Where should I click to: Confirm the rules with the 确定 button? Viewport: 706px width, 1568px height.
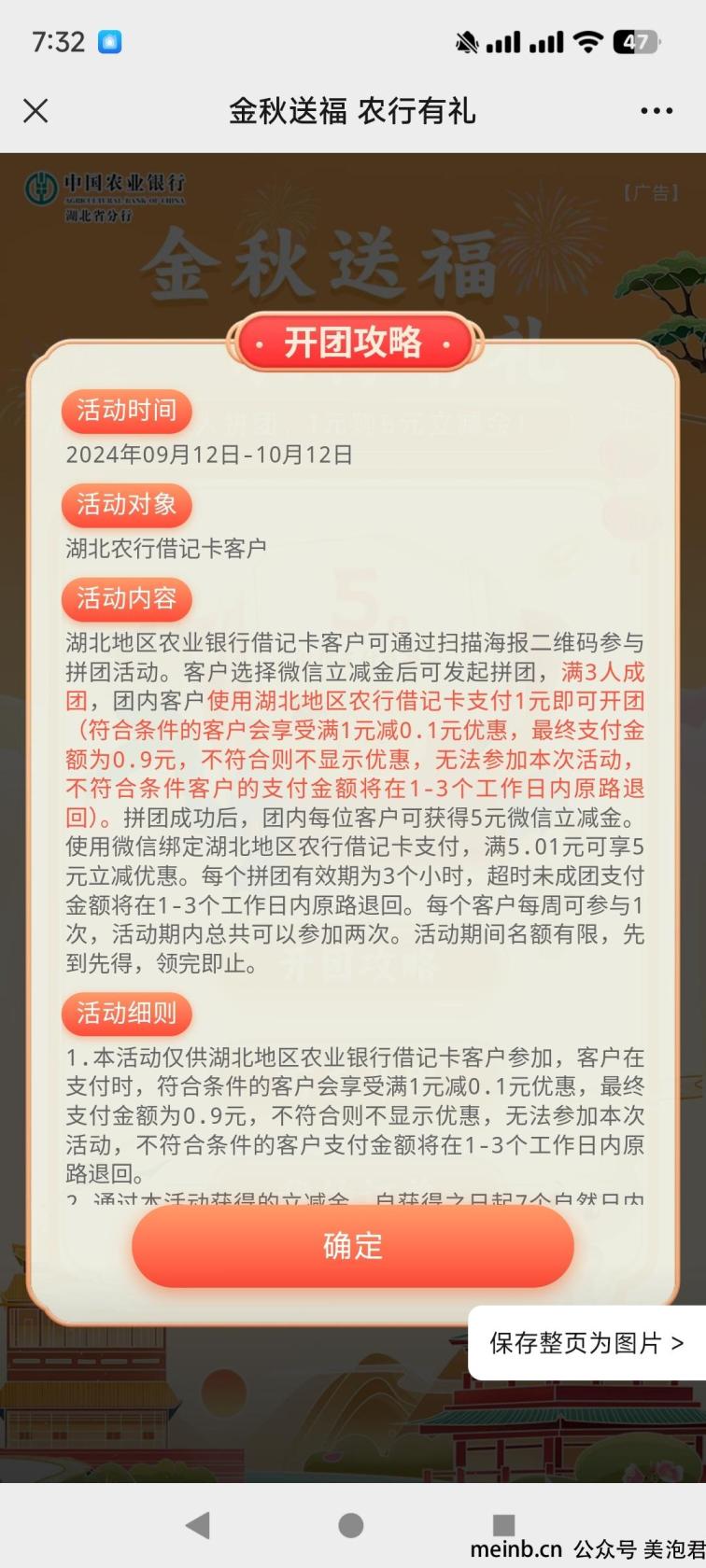tap(352, 1246)
